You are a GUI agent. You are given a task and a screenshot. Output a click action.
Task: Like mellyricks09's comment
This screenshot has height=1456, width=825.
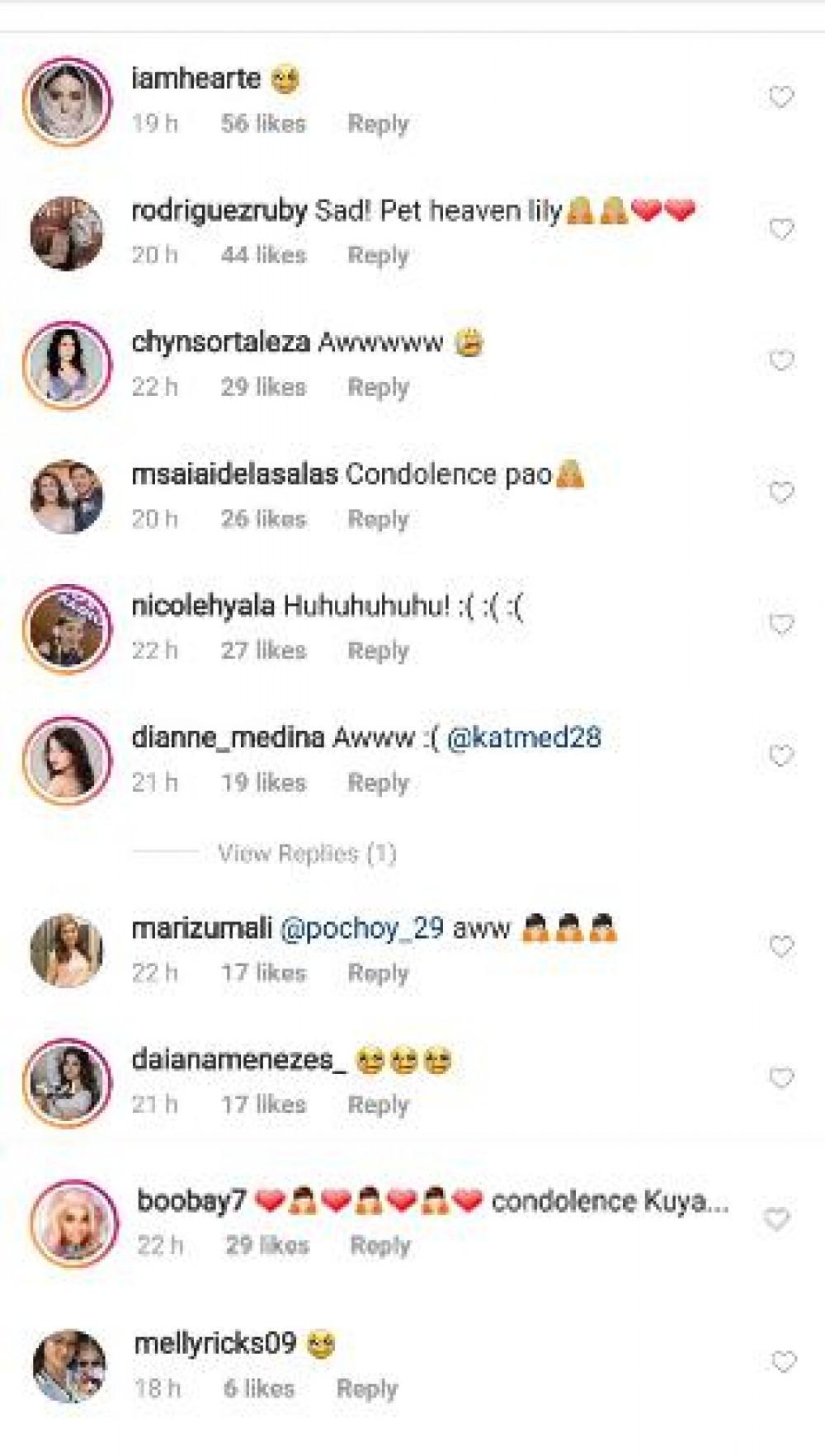pyautogui.click(x=782, y=1361)
